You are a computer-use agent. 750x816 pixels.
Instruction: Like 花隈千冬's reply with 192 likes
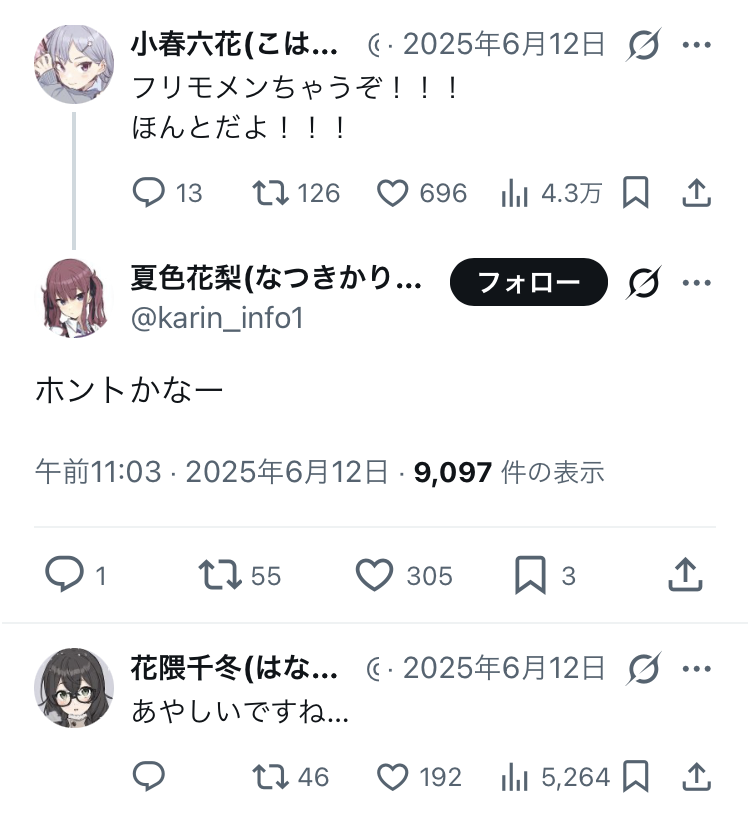point(394,776)
